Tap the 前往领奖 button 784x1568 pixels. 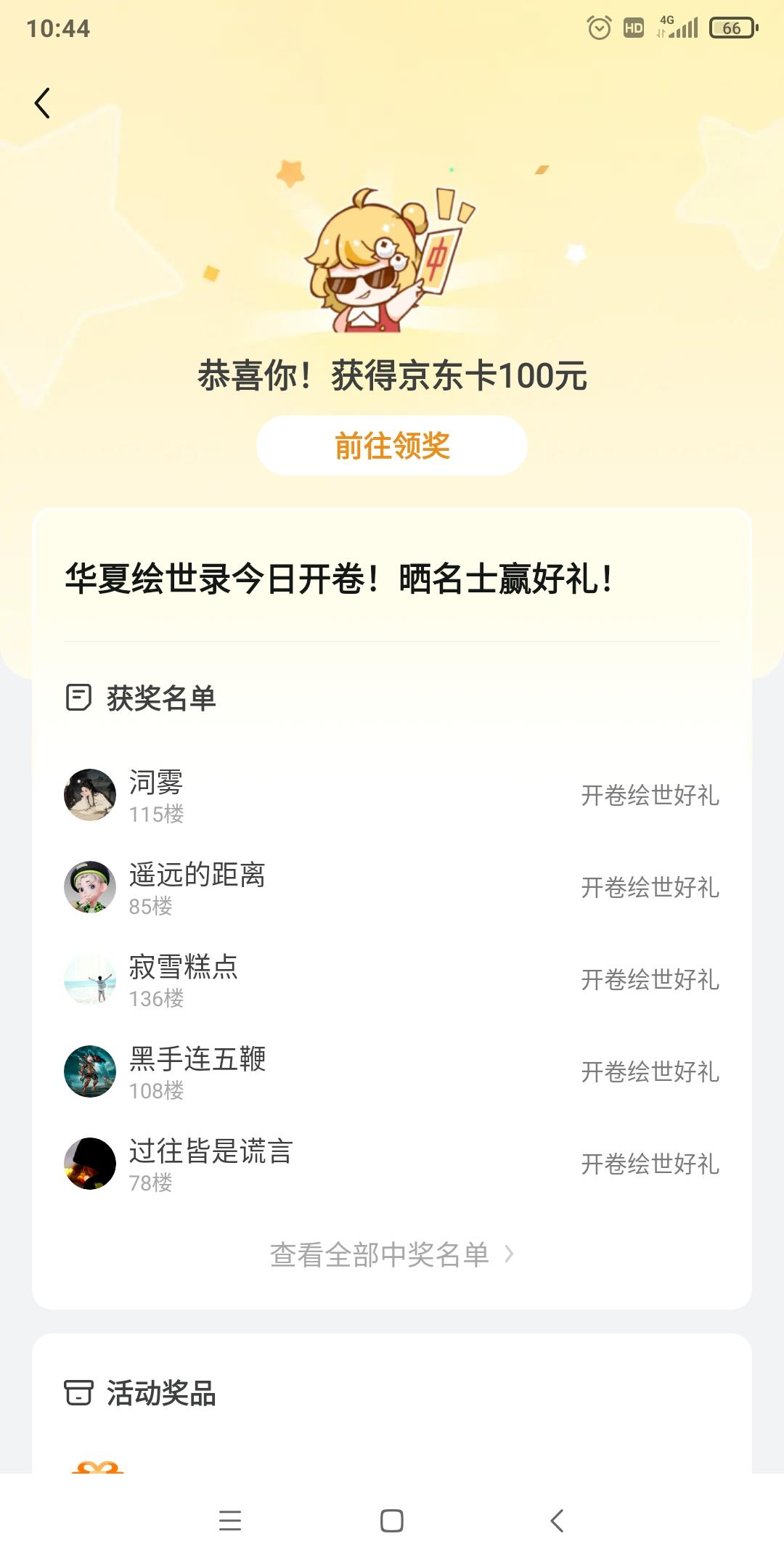point(392,445)
